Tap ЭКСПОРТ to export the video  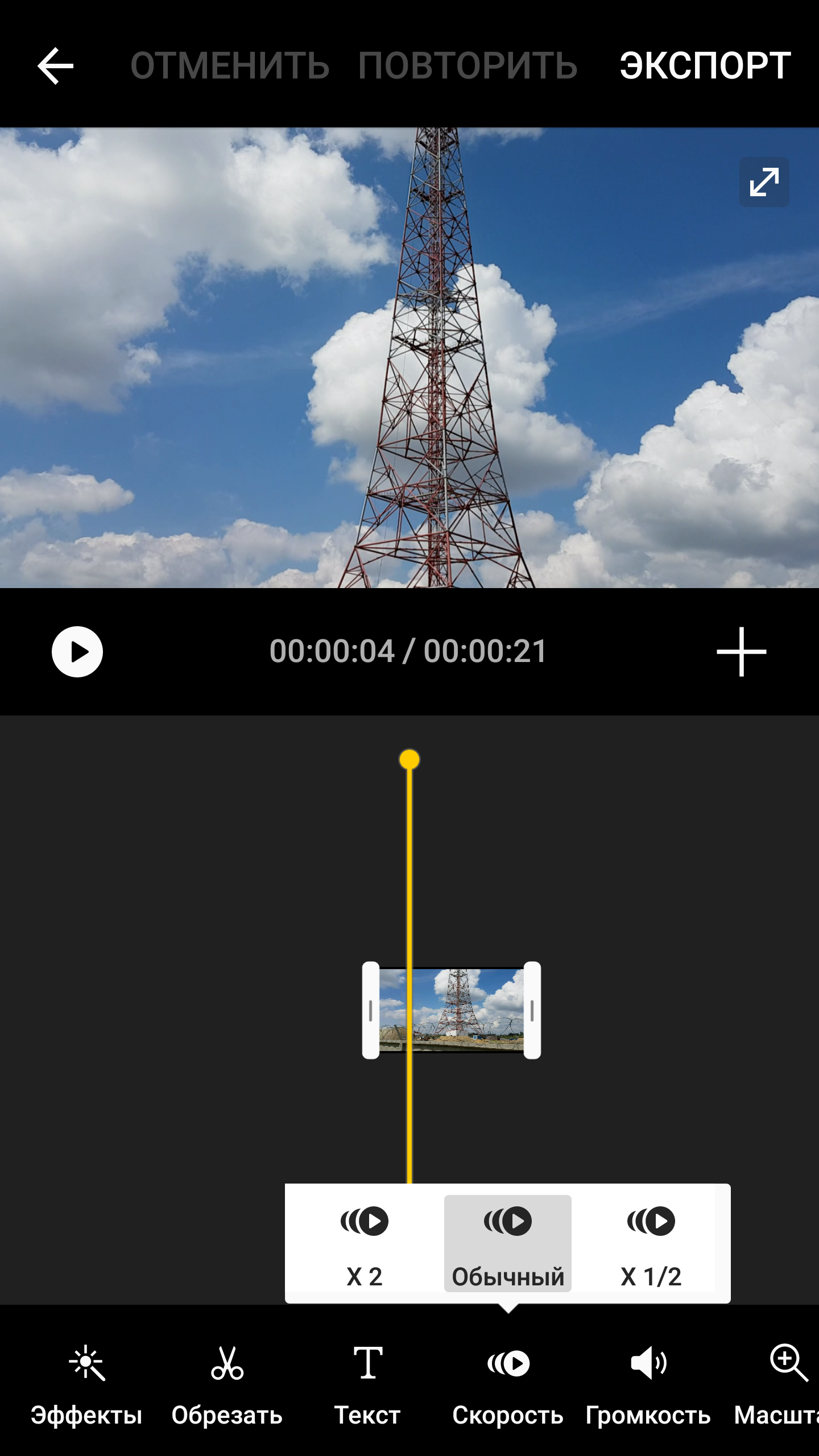click(705, 66)
